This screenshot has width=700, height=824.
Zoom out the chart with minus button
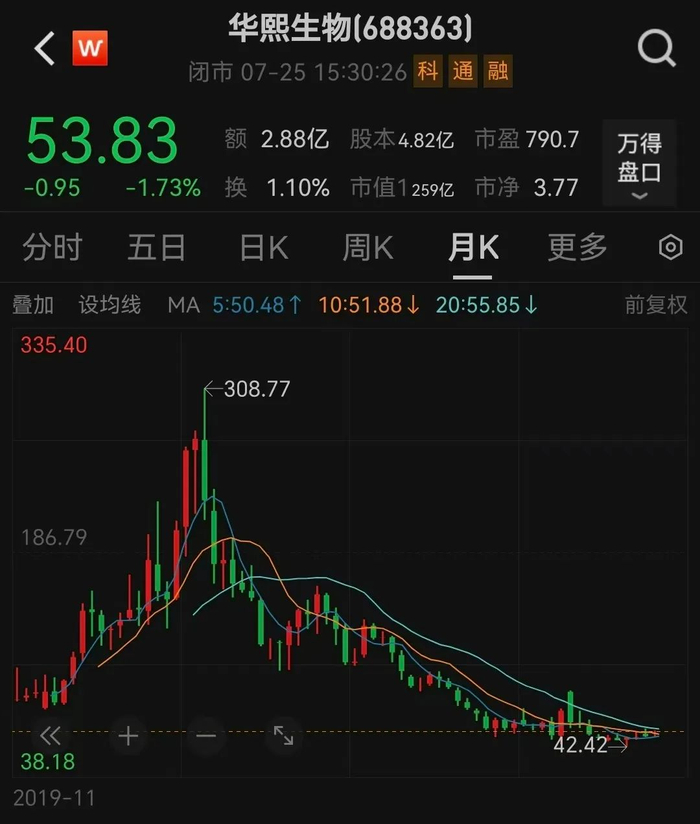[206, 736]
